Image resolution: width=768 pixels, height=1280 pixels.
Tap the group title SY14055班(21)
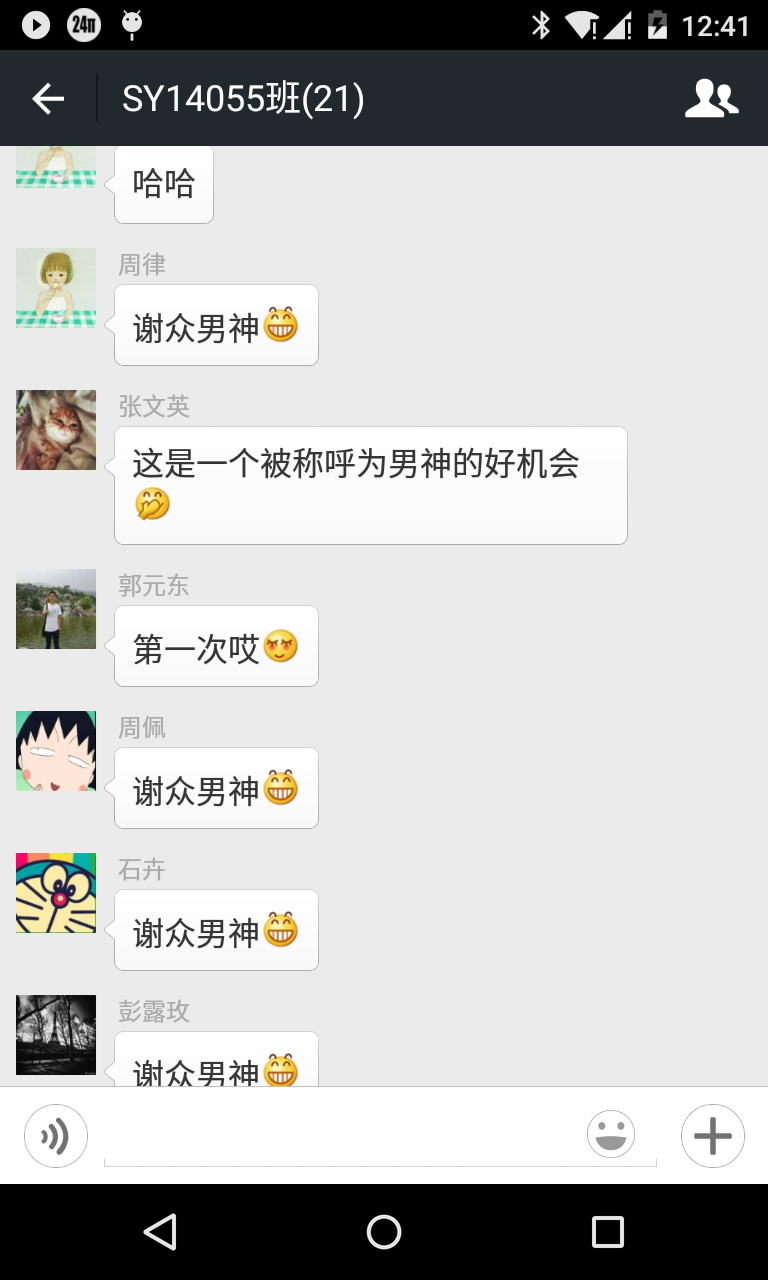(243, 98)
